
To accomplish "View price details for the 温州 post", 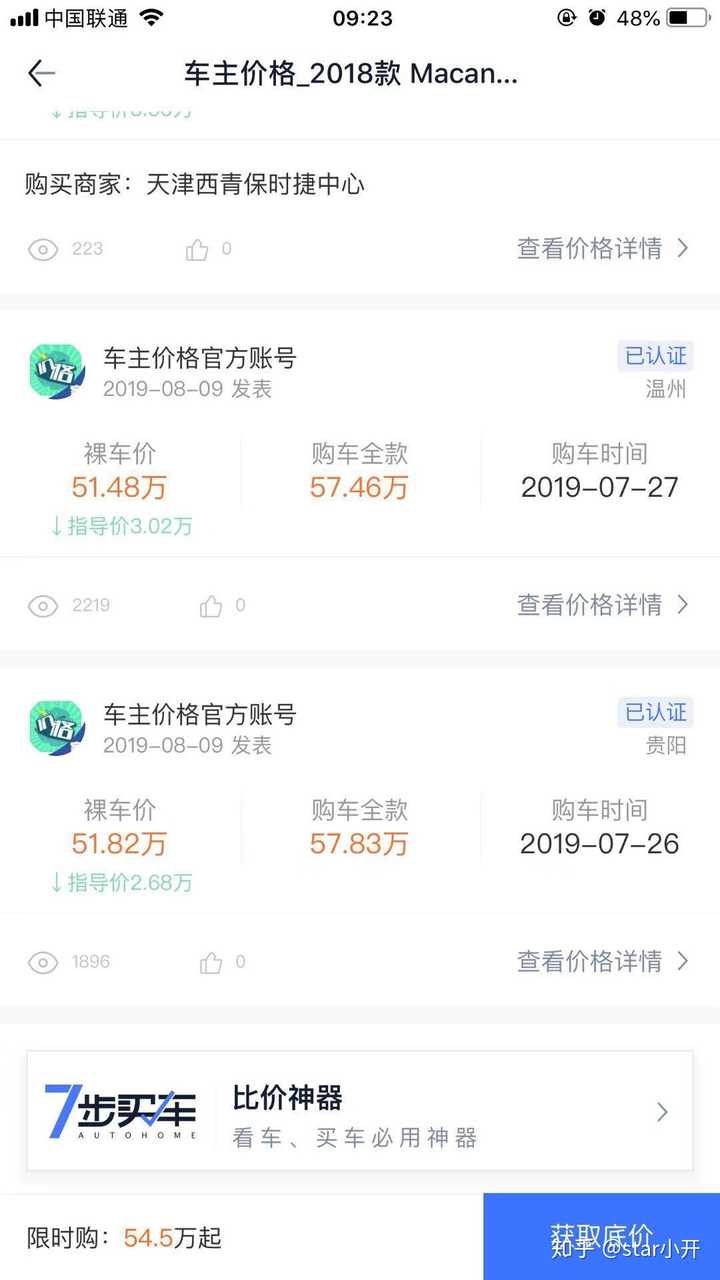I will pos(603,604).
